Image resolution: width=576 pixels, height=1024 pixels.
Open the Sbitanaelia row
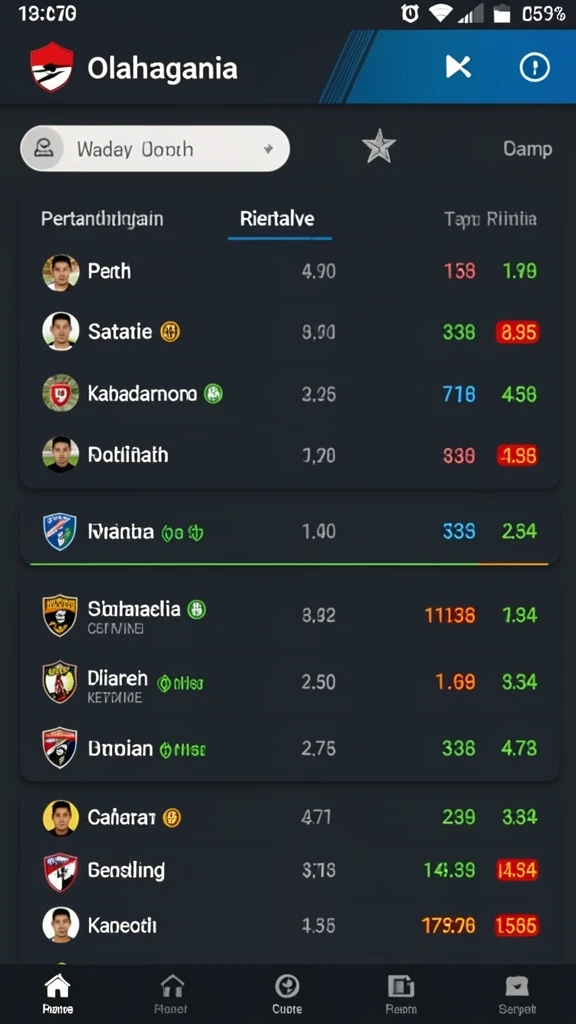click(290, 615)
